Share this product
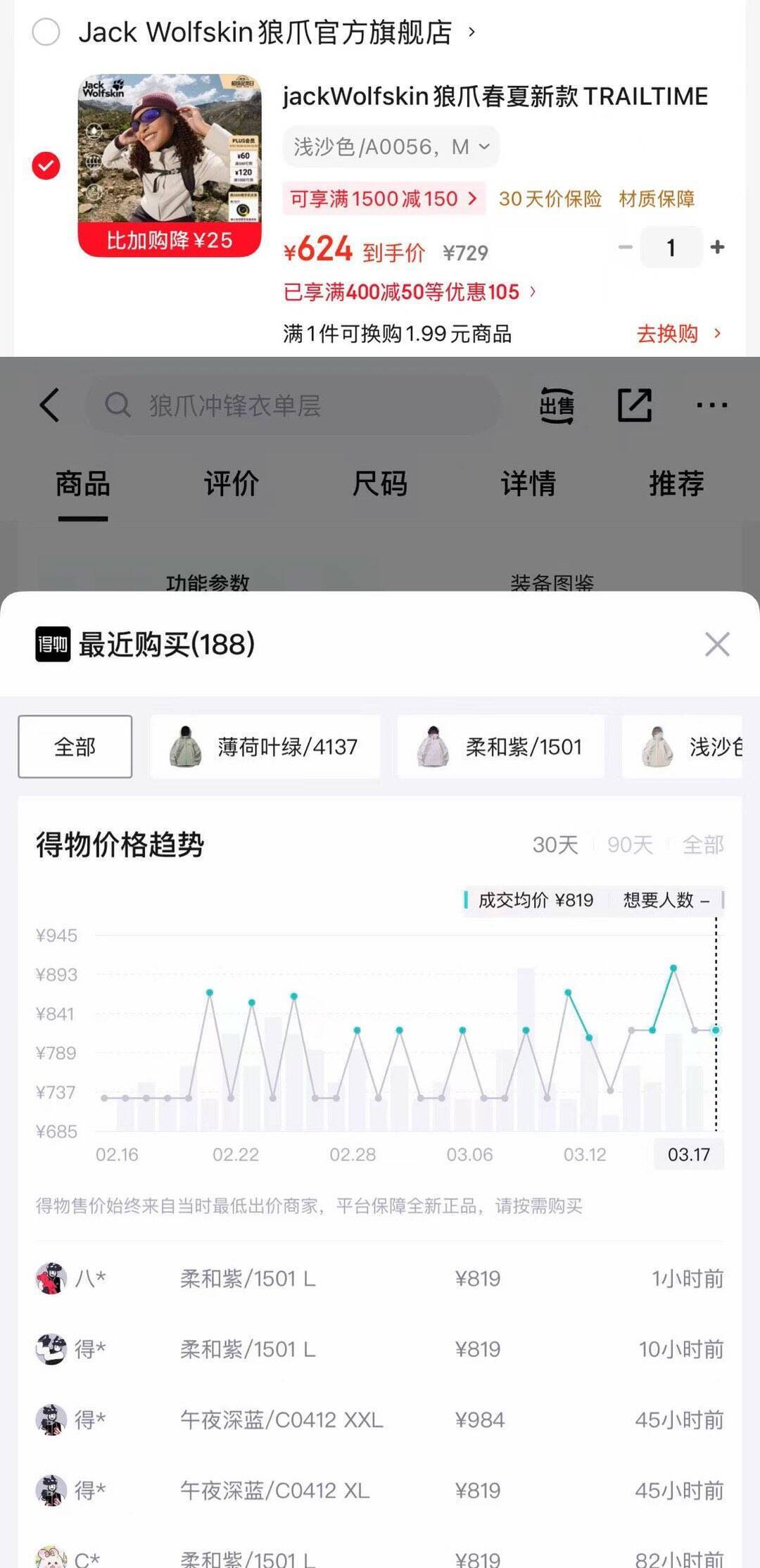760x1568 pixels. point(634,405)
